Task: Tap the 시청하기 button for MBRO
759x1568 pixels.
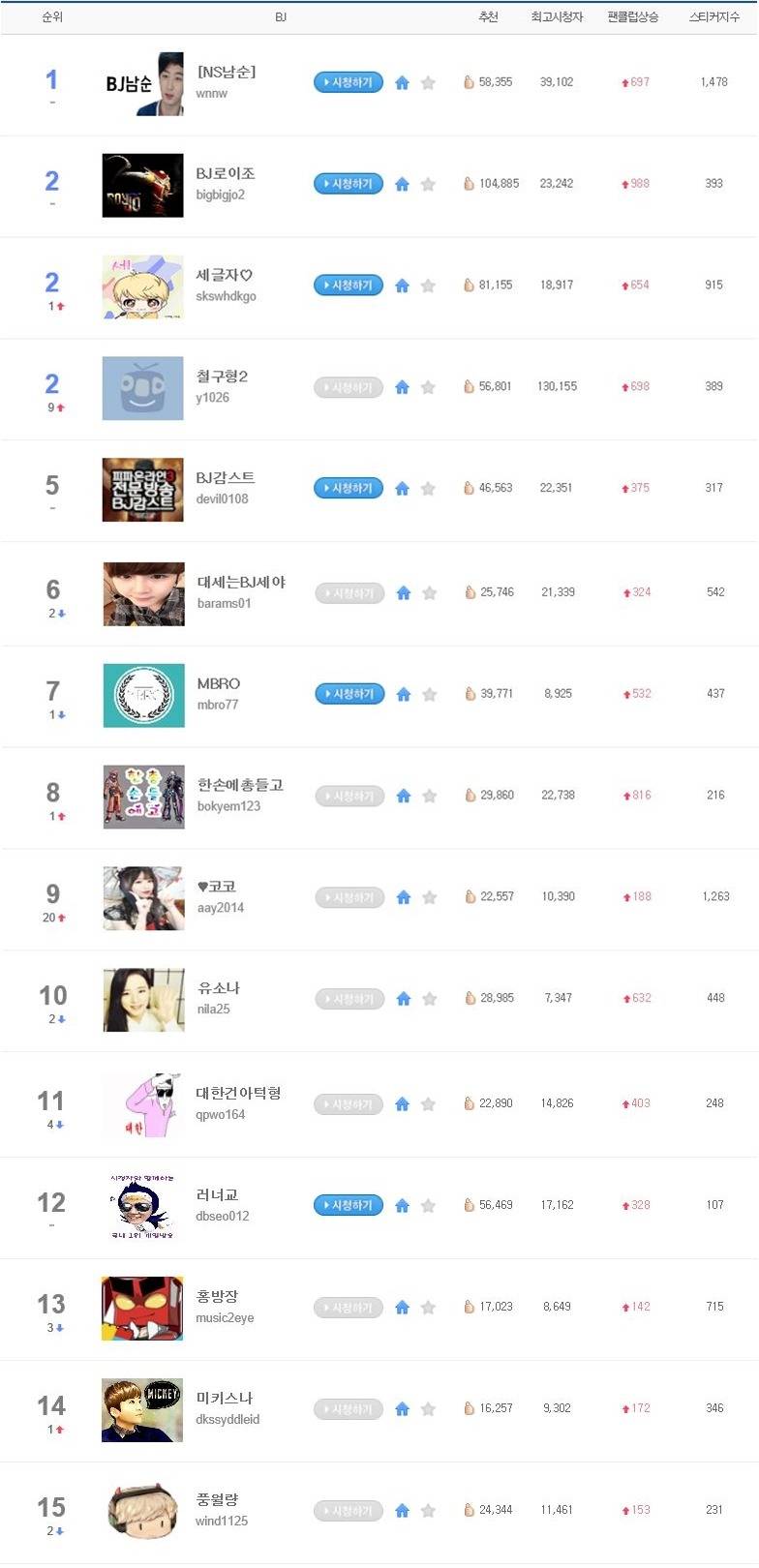Action: [x=349, y=694]
